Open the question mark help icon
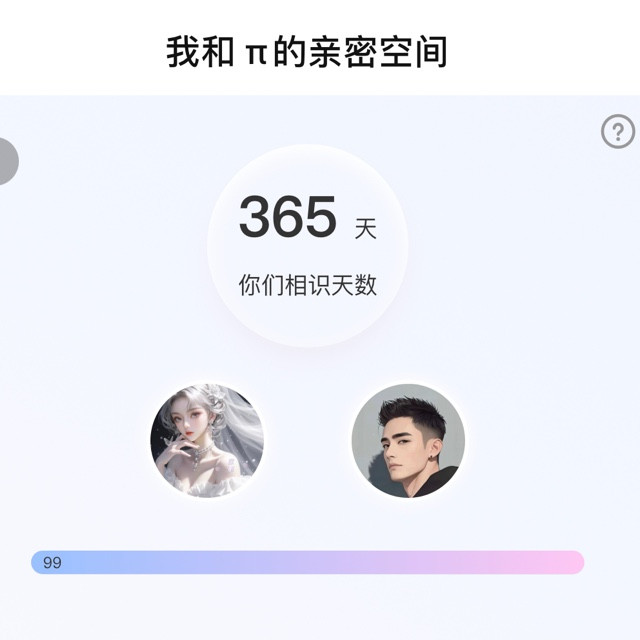 click(x=618, y=131)
